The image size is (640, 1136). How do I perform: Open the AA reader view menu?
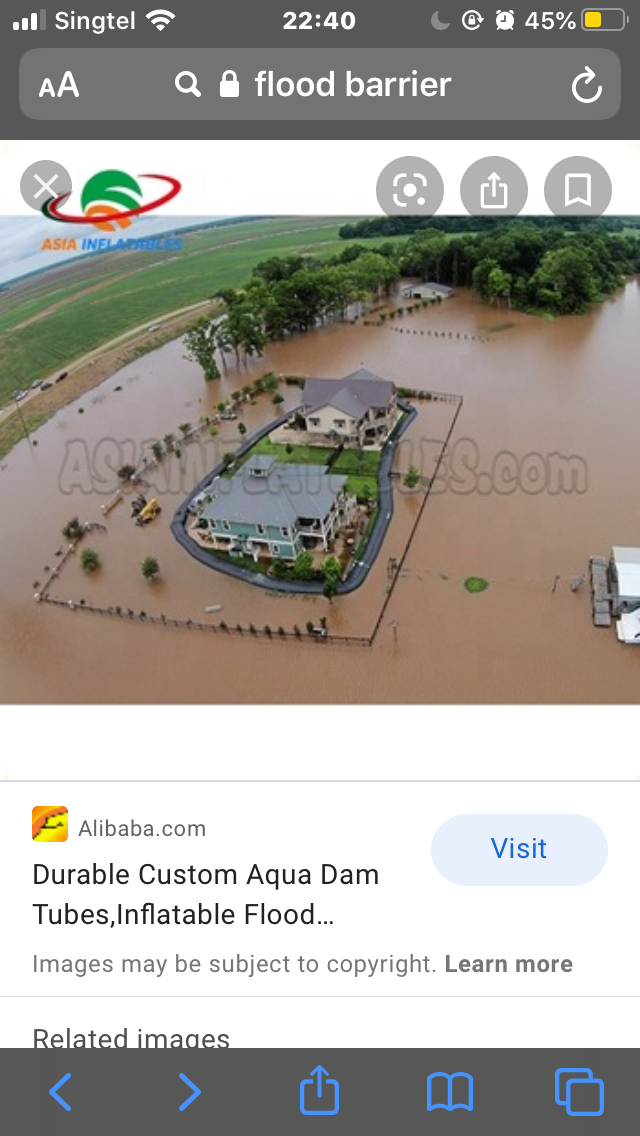[x=59, y=85]
